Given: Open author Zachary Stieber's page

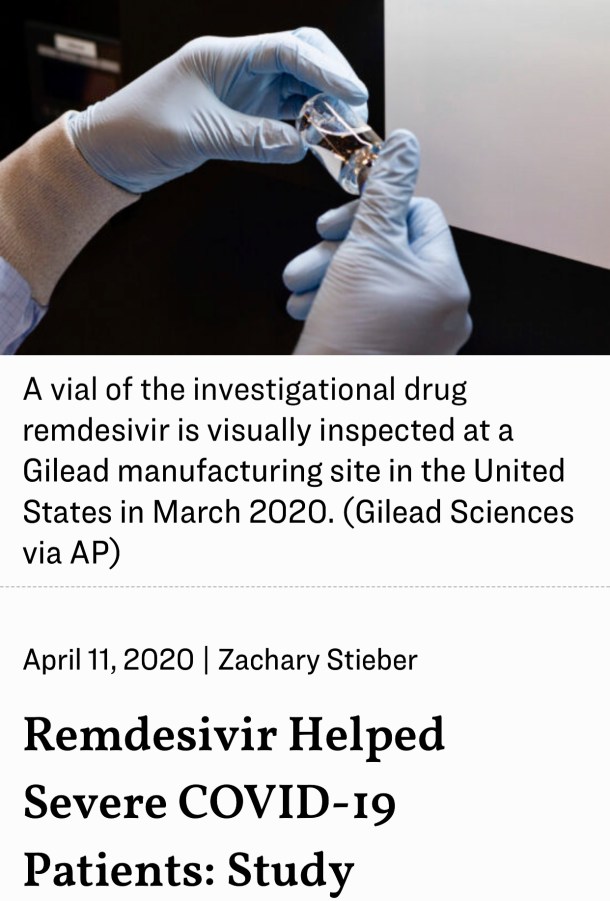Looking at the screenshot, I should pyautogui.click(x=317, y=660).
